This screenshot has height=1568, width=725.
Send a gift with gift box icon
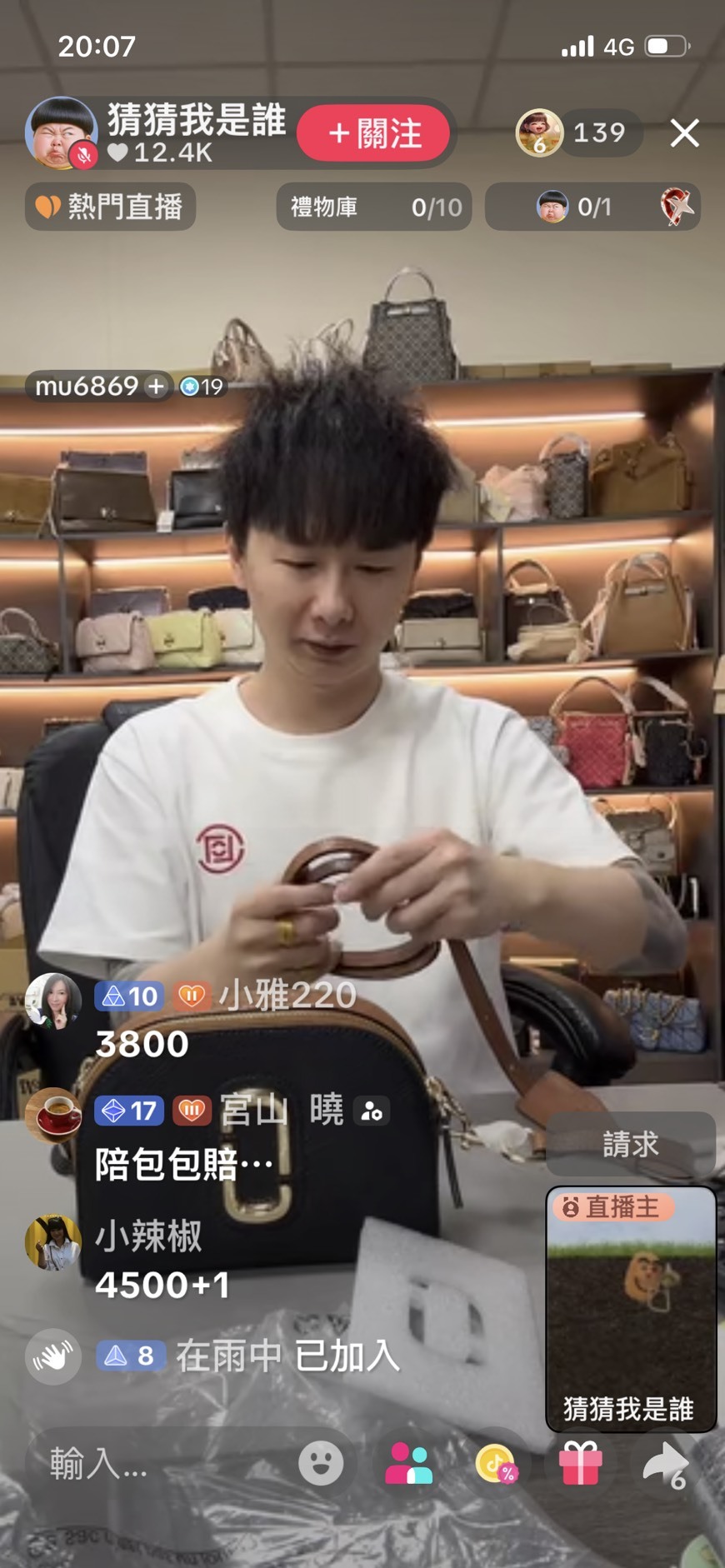pos(581,1464)
